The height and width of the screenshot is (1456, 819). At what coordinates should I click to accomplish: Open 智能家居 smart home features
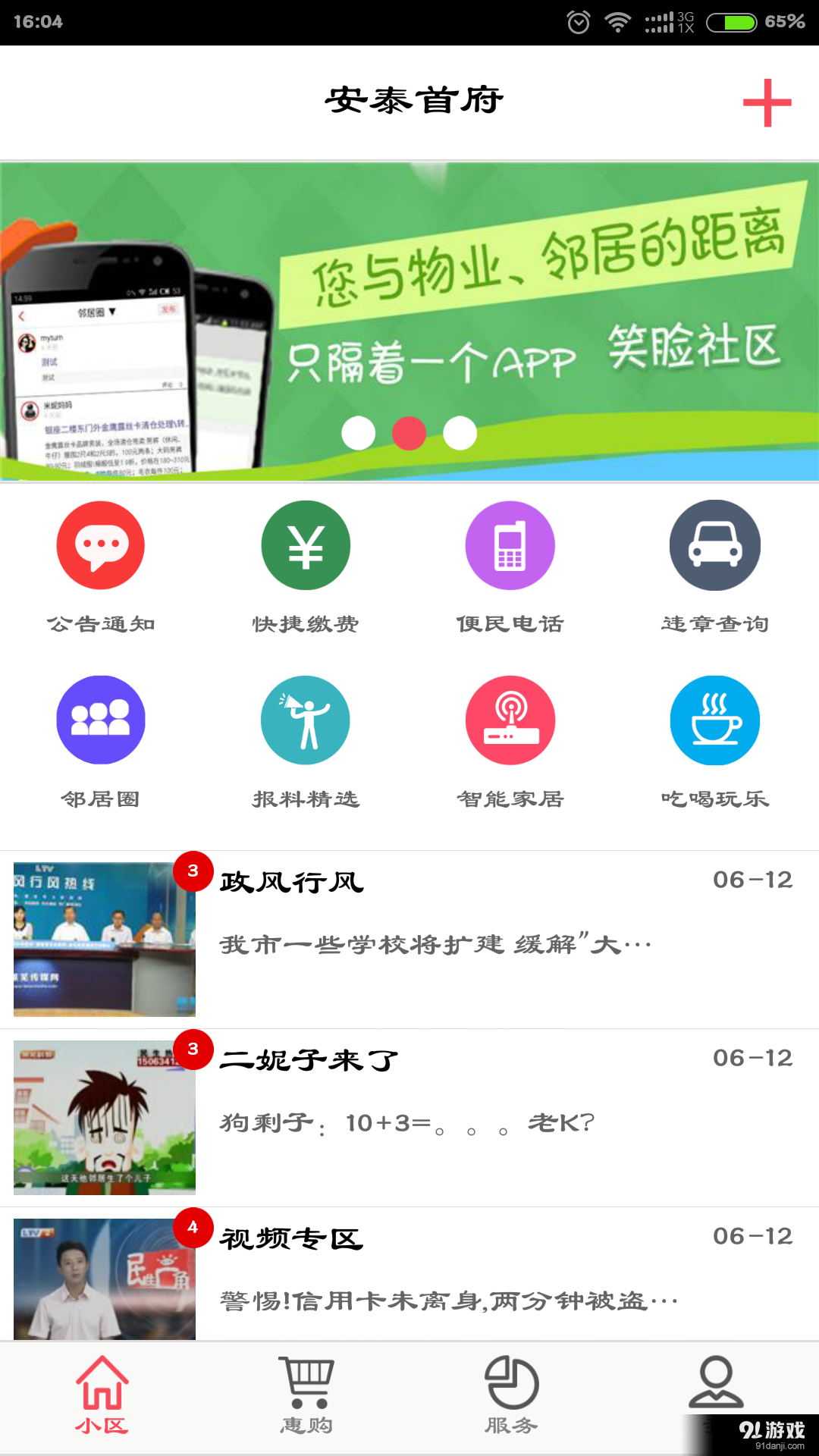[x=510, y=719]
